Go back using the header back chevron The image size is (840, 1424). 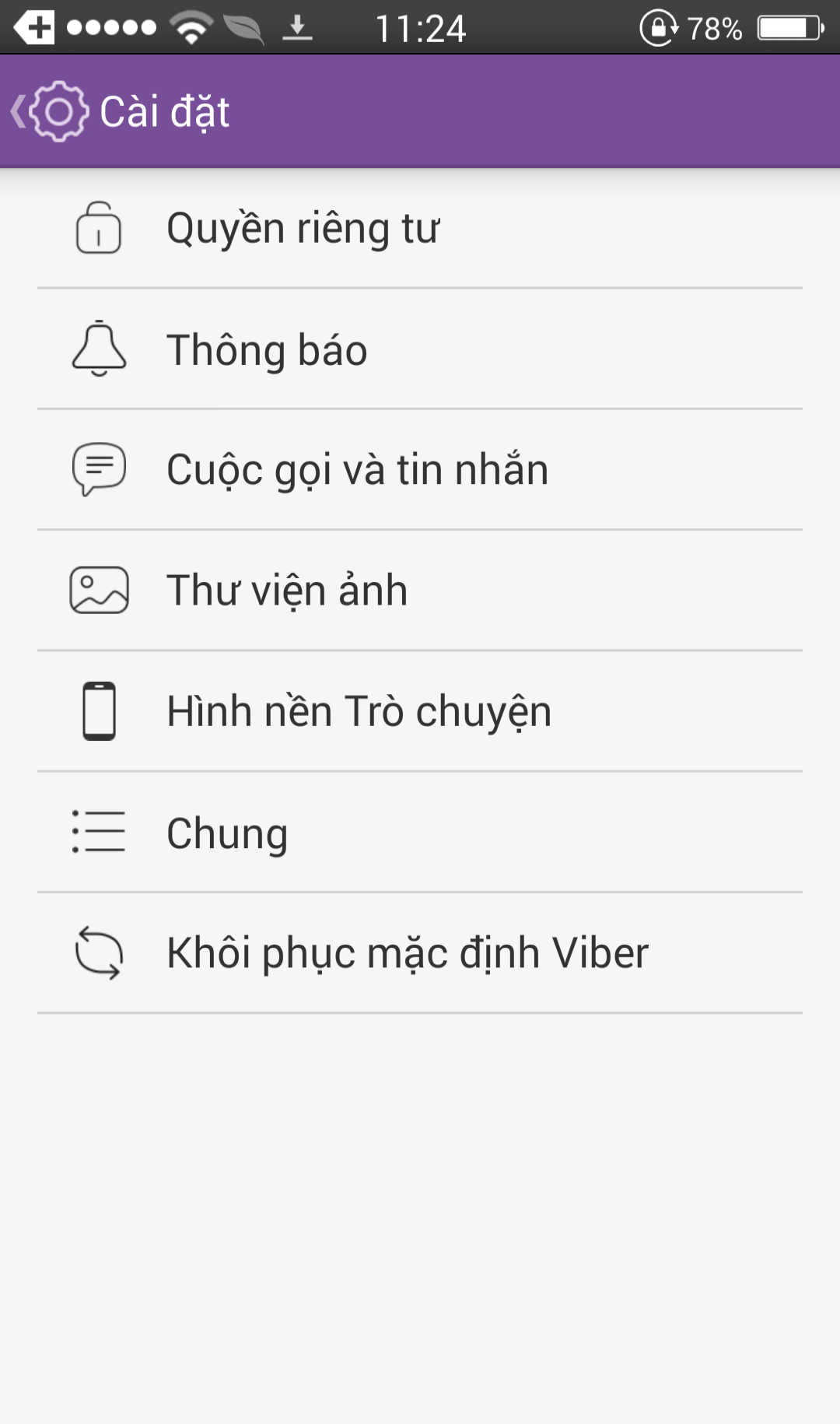[19, 111]
